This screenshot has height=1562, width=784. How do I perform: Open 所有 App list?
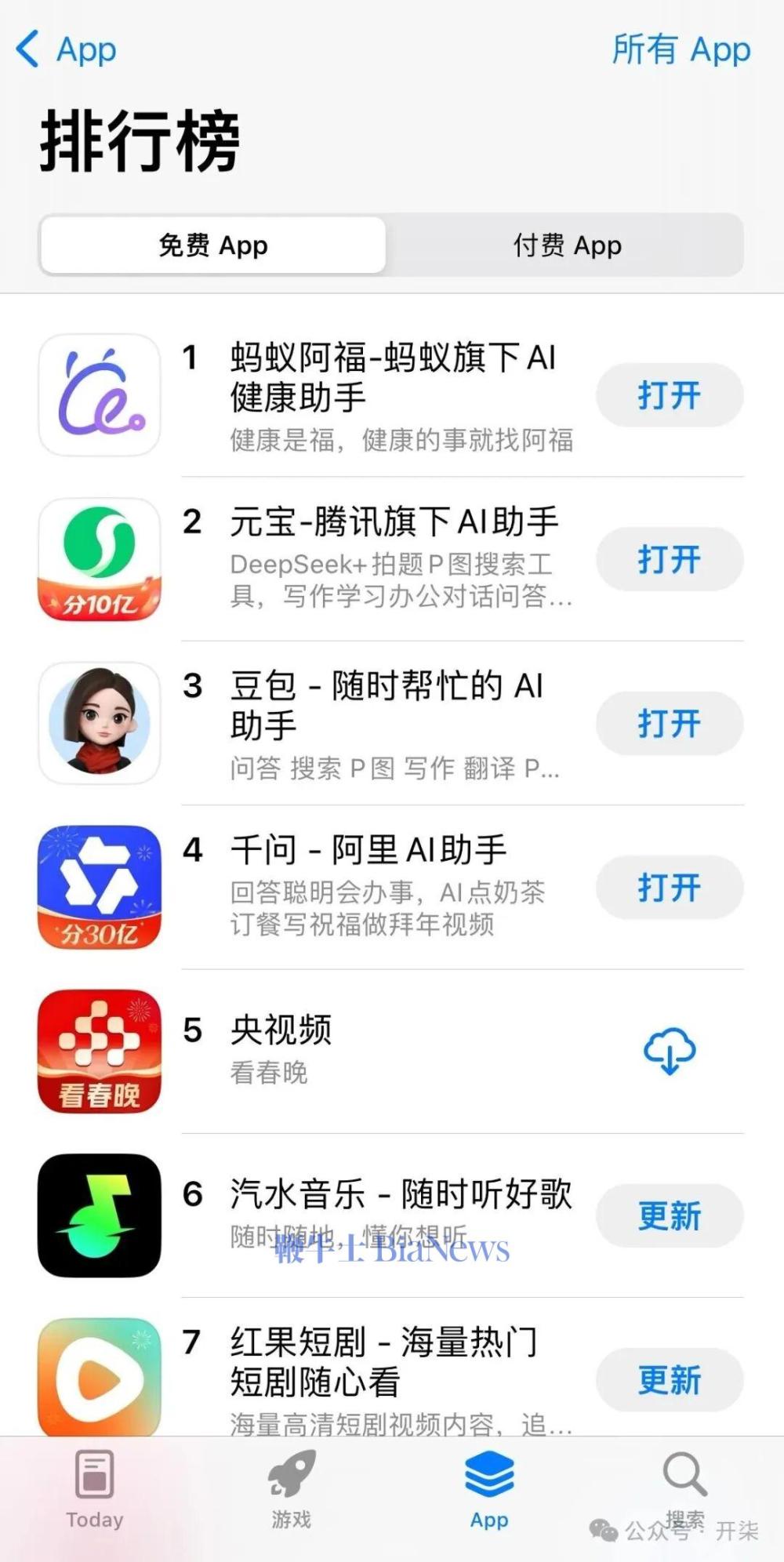point(681,49)
